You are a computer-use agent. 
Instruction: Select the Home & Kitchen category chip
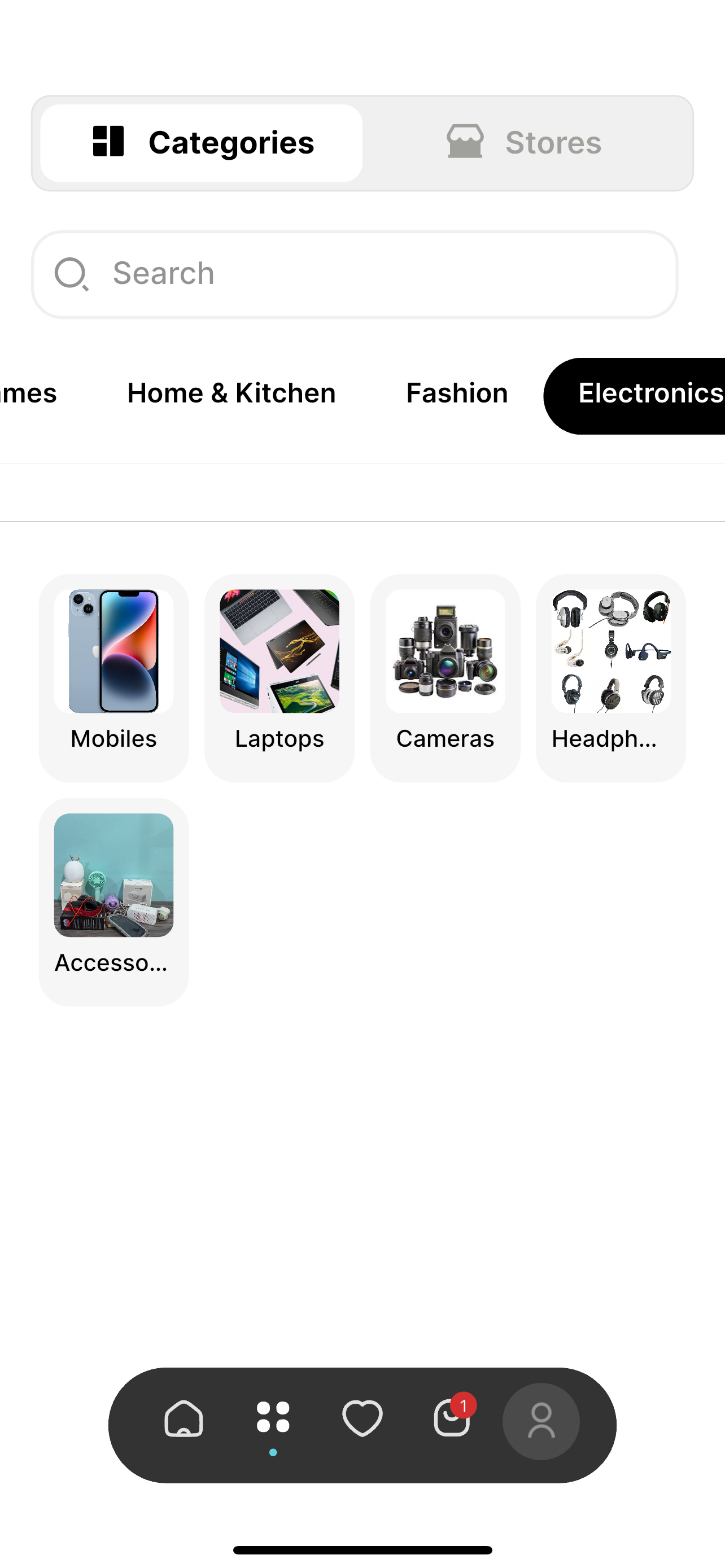tap(232, 393)
